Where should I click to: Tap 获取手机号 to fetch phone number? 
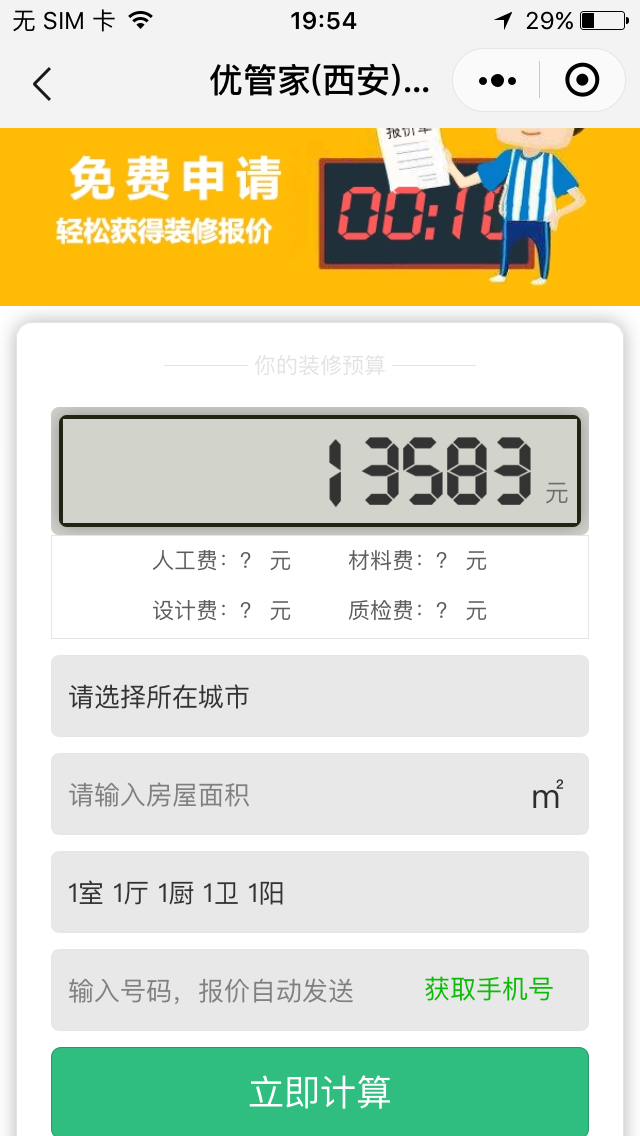(489, 990)
